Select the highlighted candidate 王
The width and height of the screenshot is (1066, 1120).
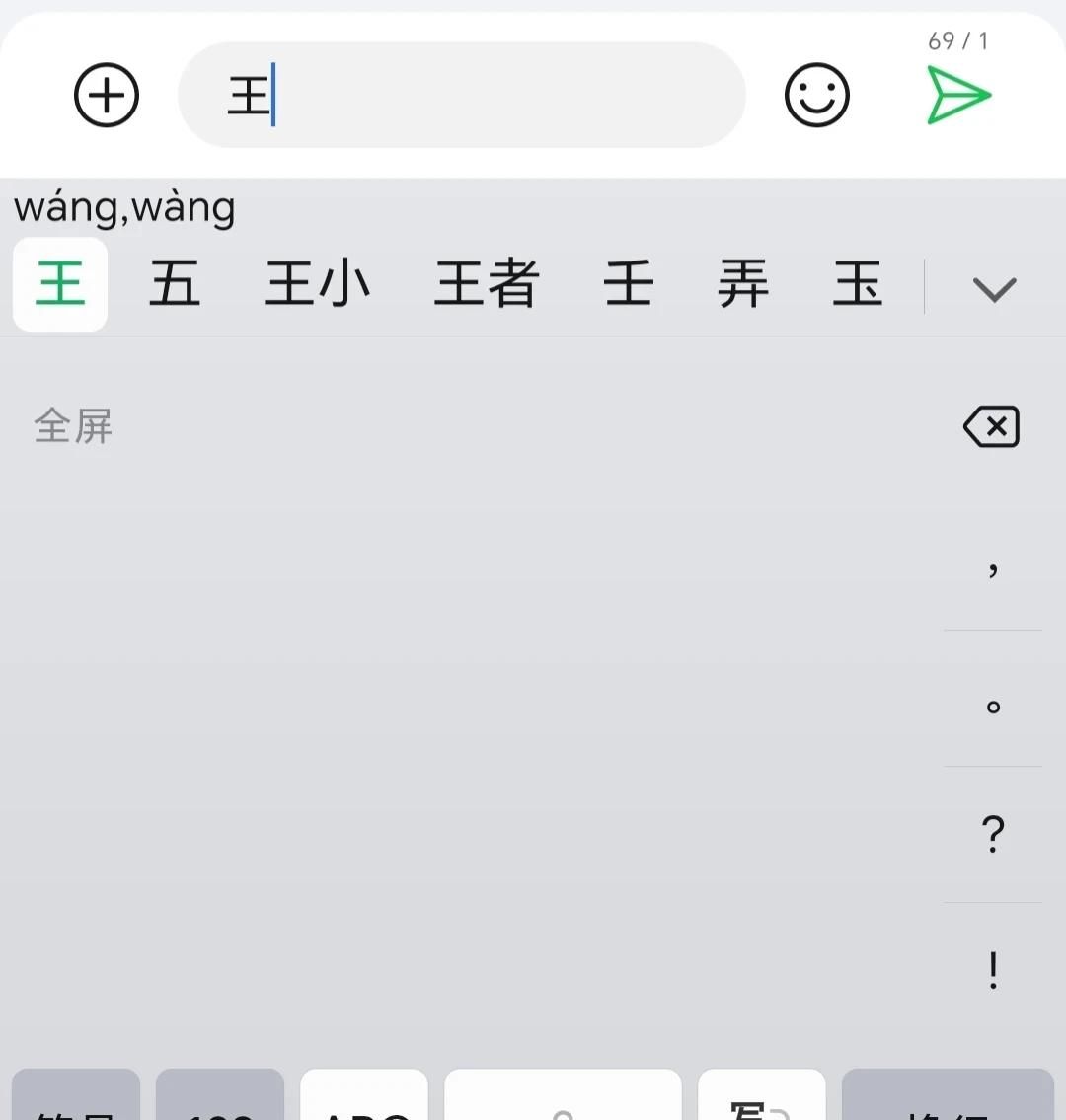tap(59, 284)
